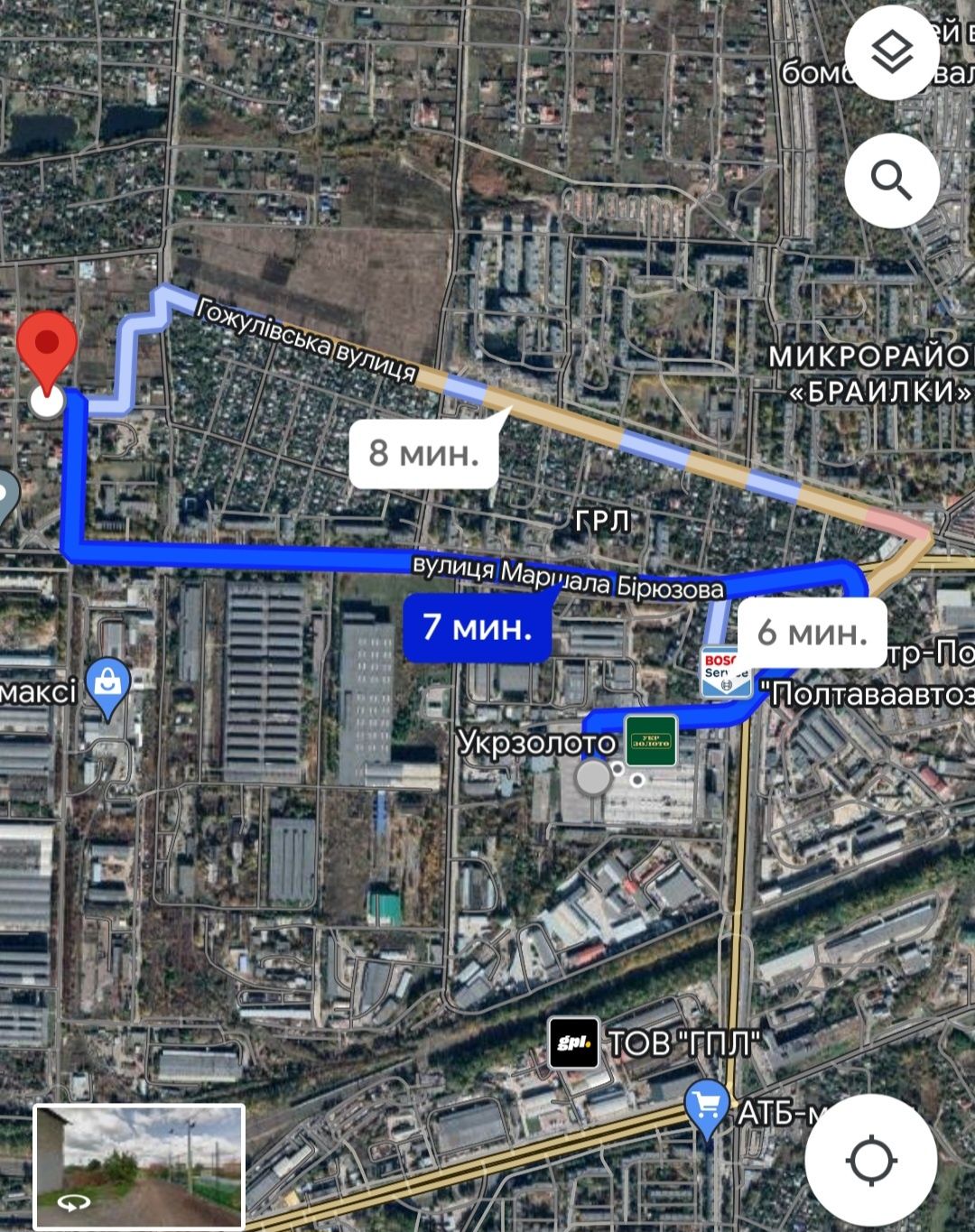Search along the route
975x1232 pixels.
click(x=891, y=181)
